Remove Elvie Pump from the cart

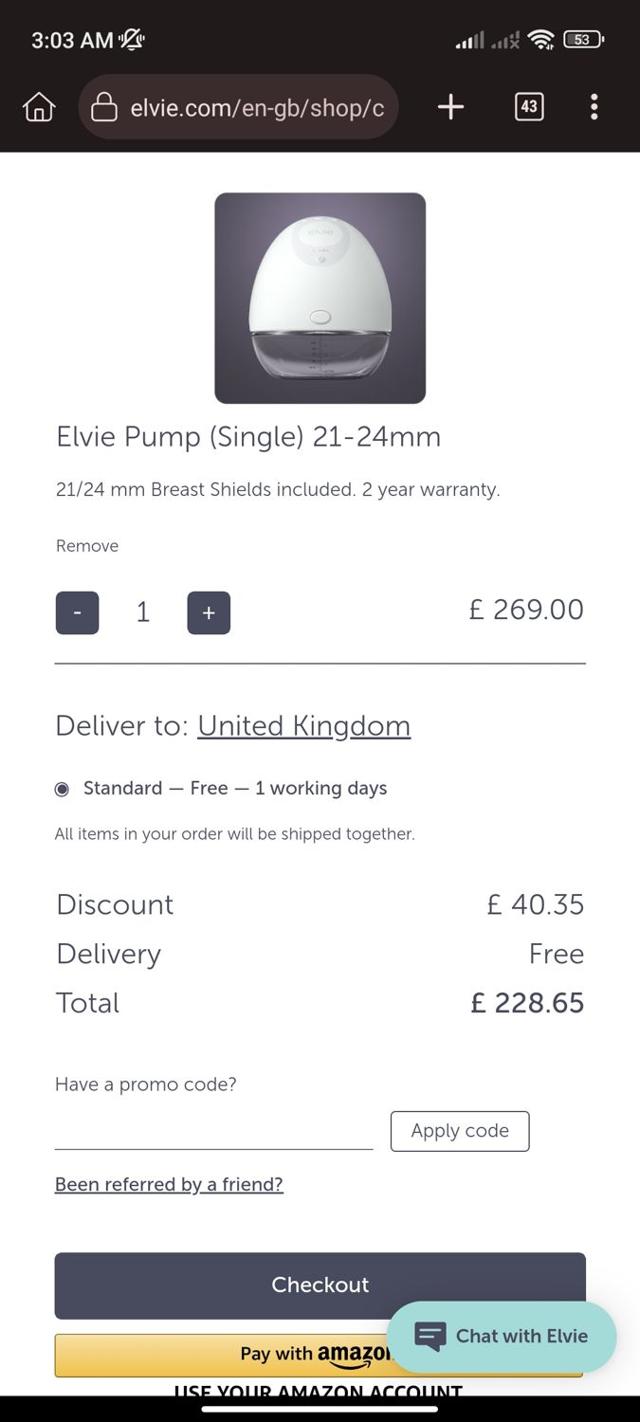[87, 546]
